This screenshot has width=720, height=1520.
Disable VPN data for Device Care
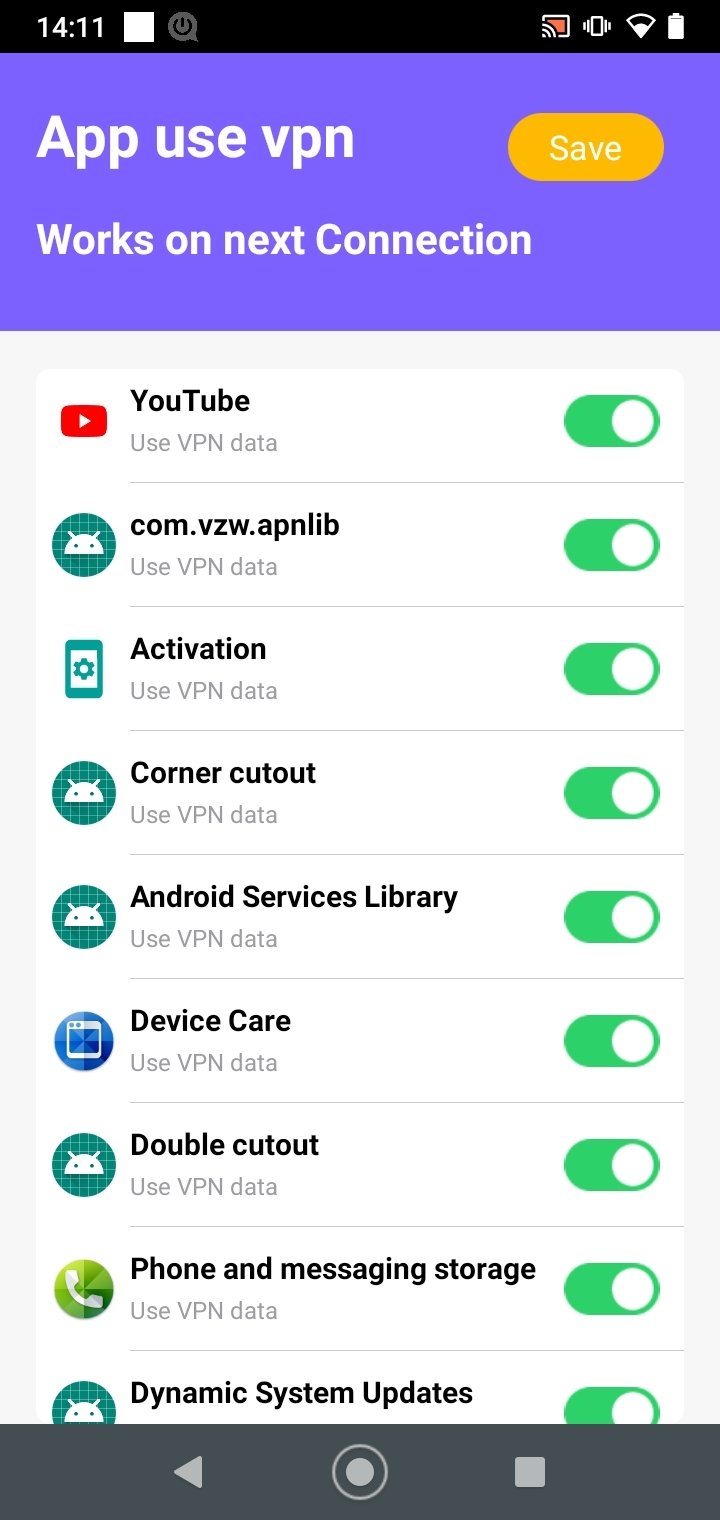point(612,1041)
